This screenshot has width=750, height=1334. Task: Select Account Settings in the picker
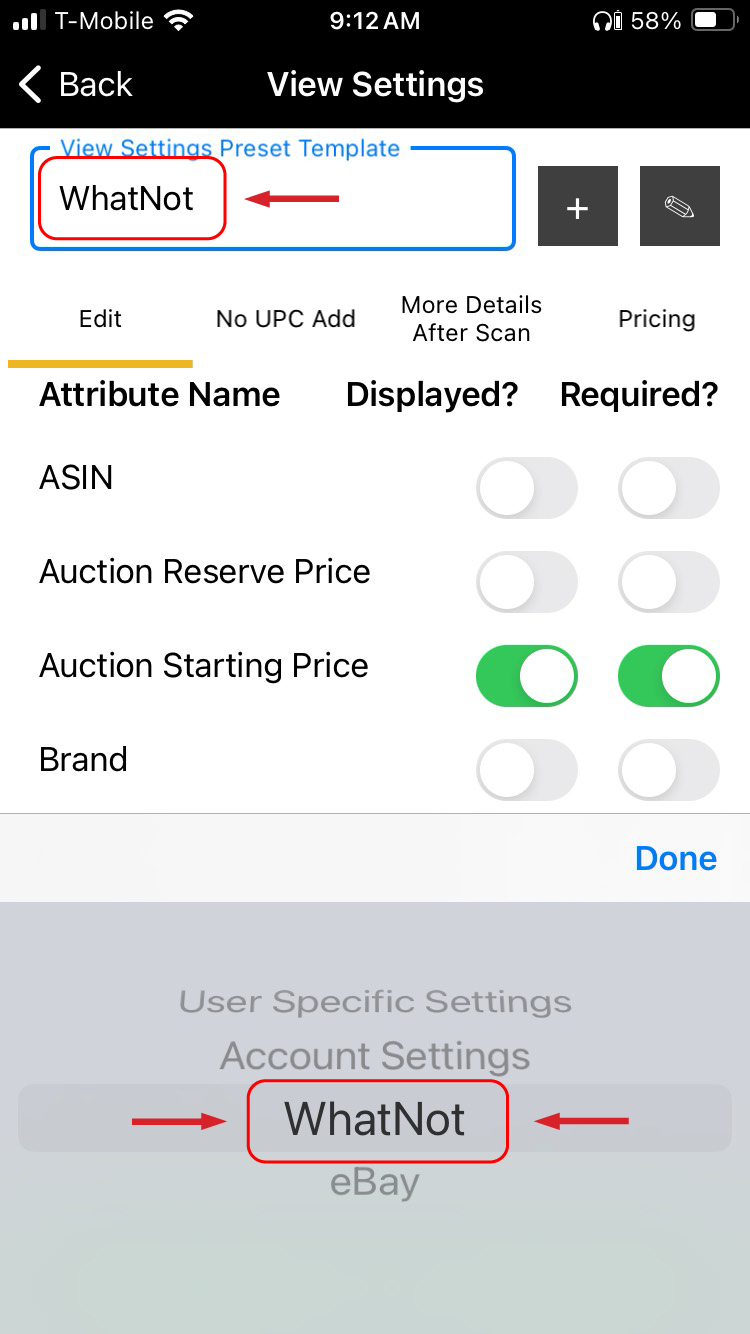pos(375,1056)
